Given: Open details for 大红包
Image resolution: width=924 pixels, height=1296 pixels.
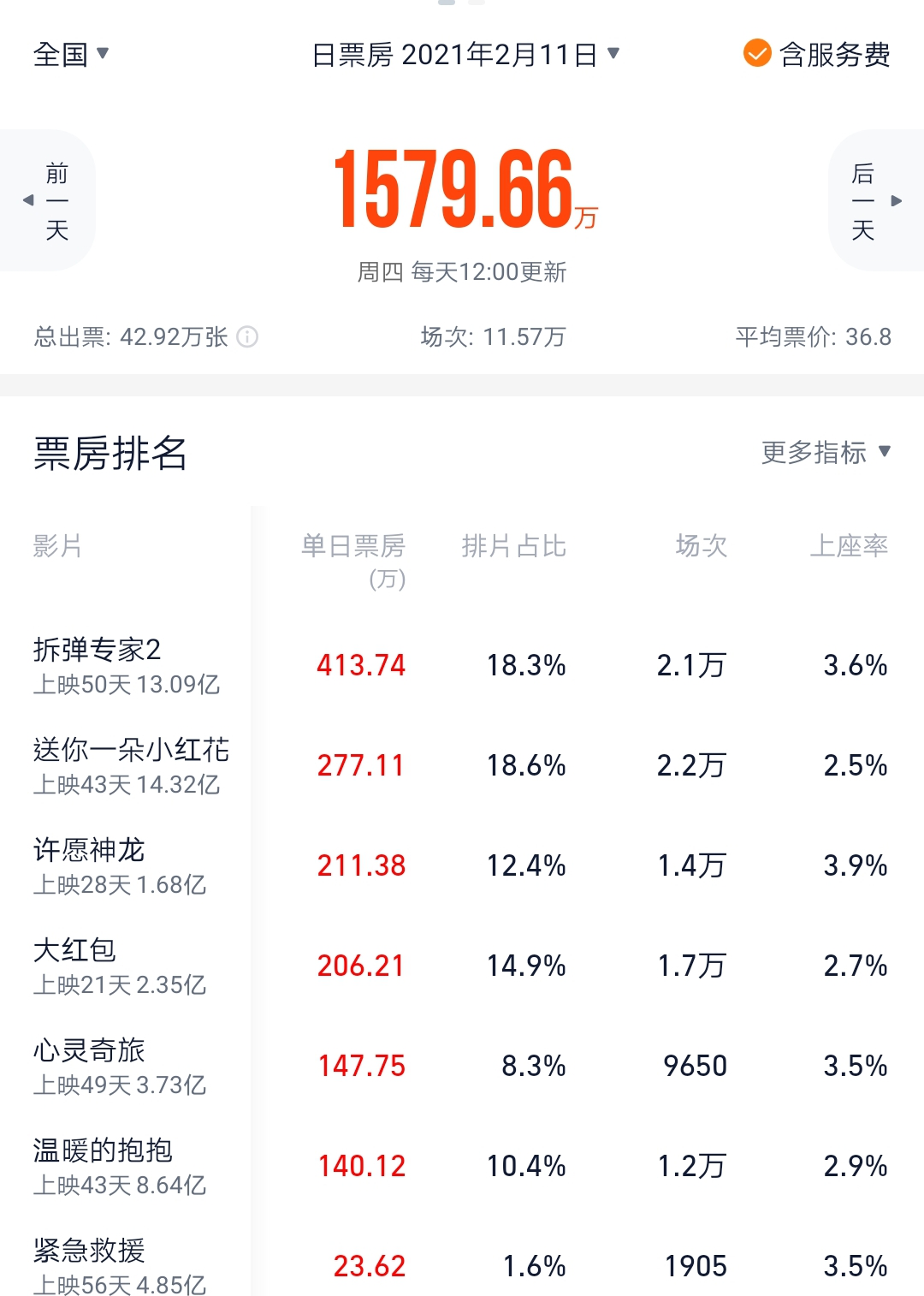Looking at the screenshot, I should coord(120,966).
